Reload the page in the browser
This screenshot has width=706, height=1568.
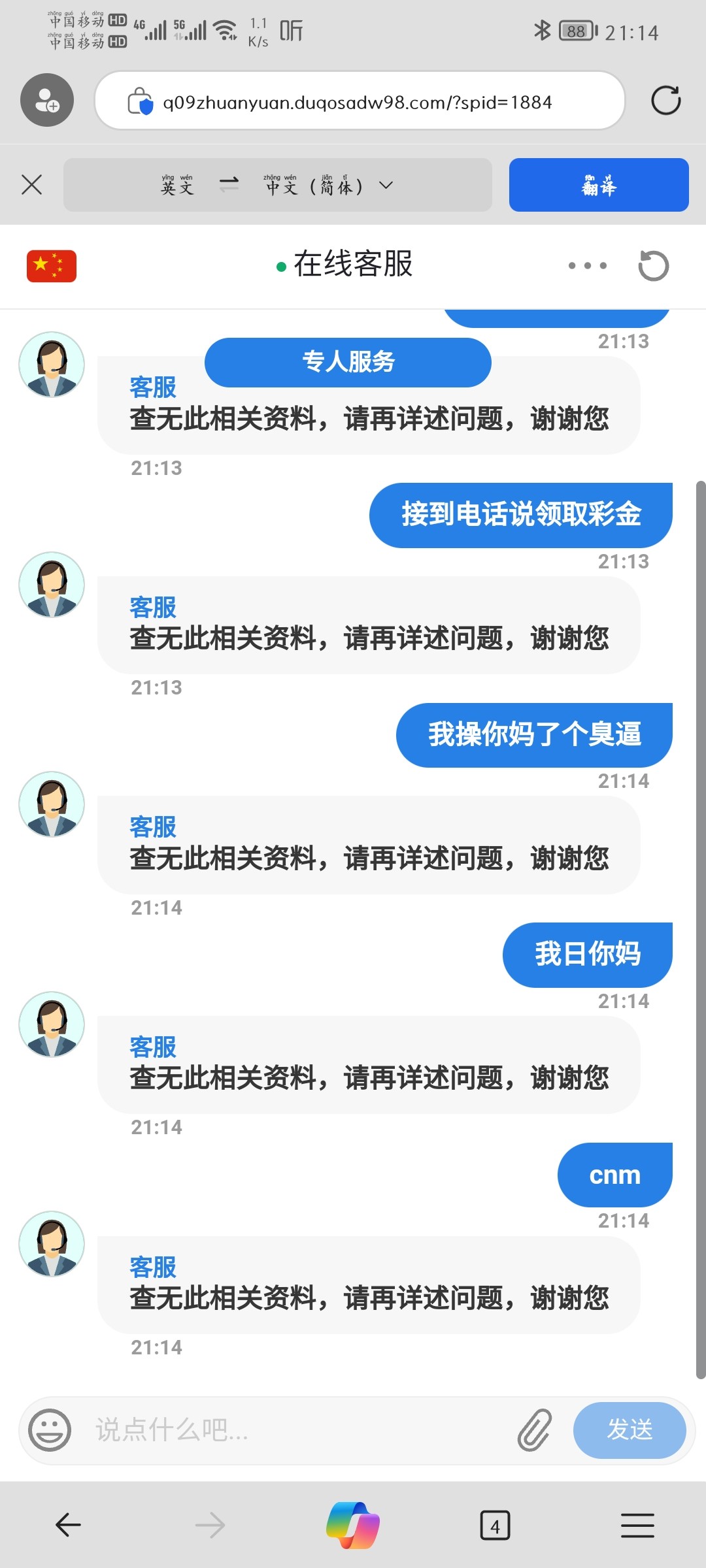(x=665, y=101)
